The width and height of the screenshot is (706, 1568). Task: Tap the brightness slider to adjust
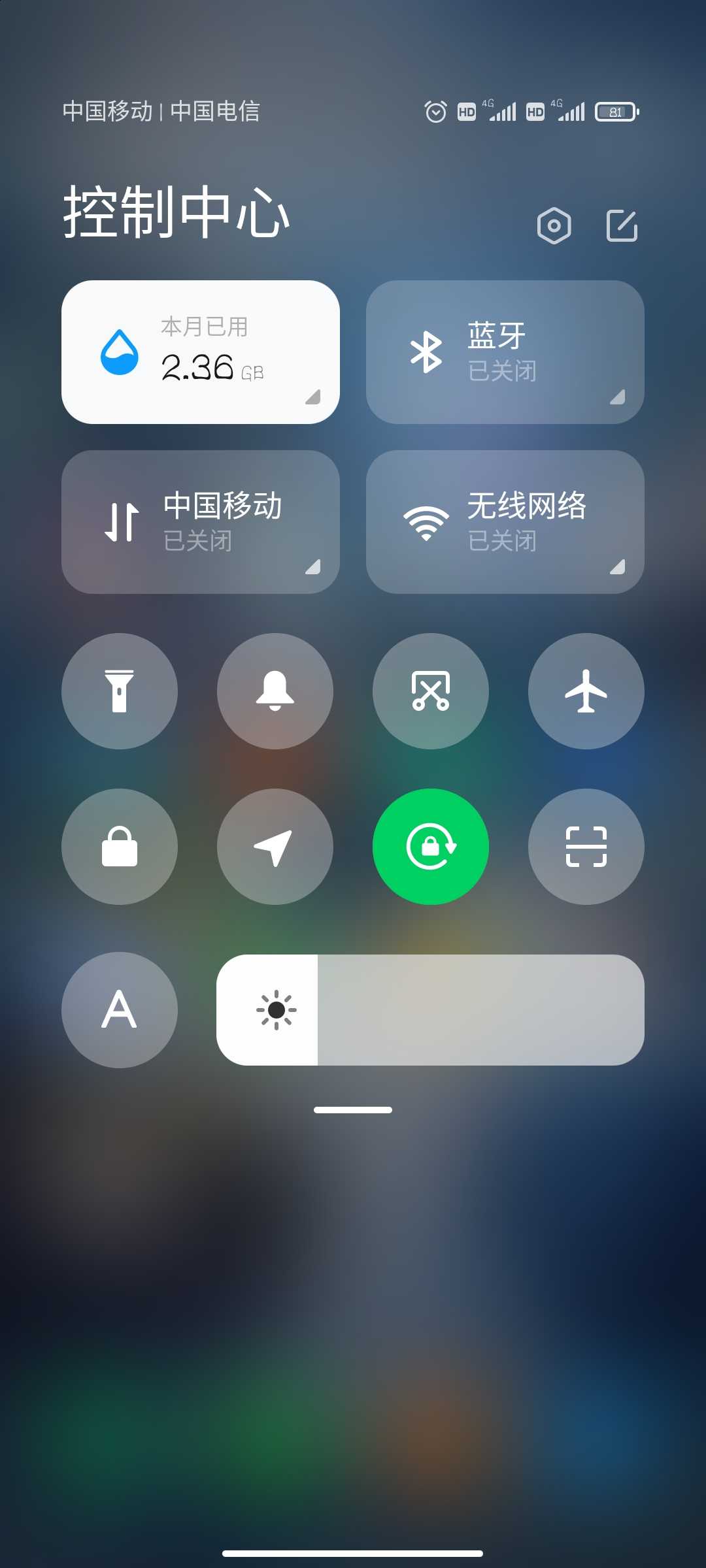(x=431, y=1010)
